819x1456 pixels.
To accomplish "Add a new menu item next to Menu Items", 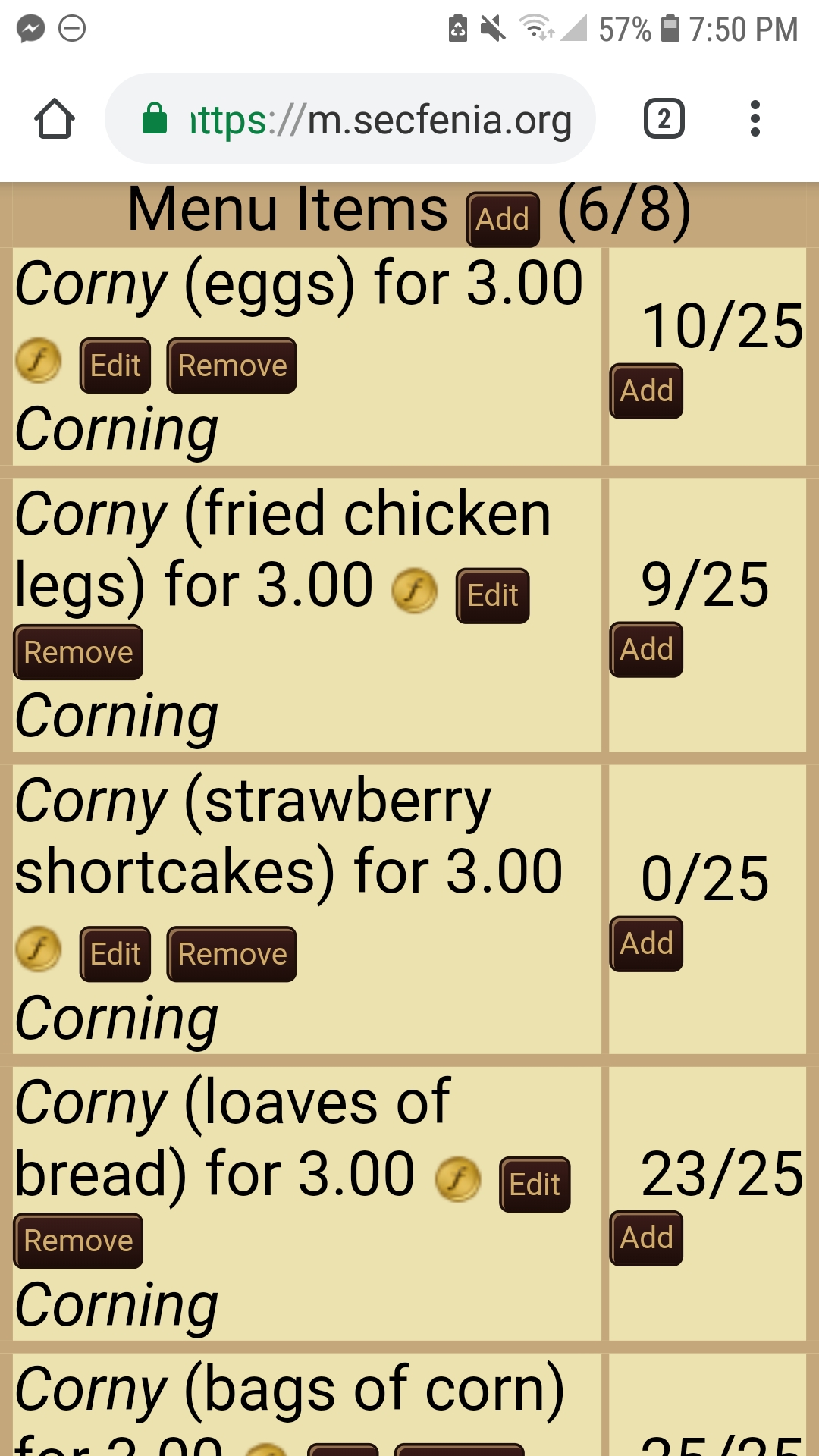I will [x=503, y=220].
